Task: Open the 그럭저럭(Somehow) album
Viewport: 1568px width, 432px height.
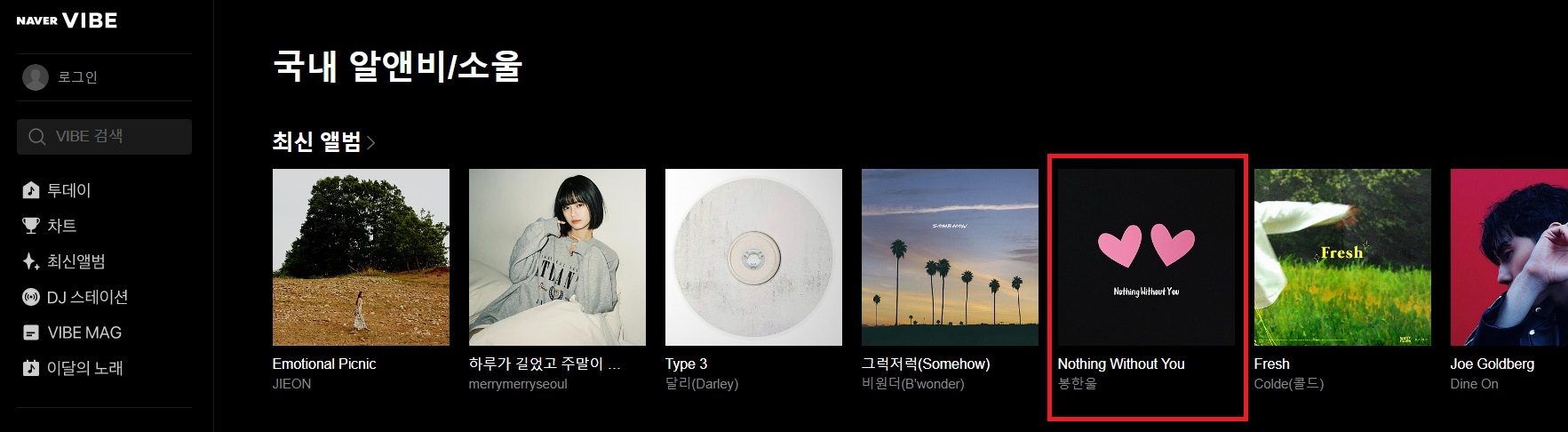Action: pos(950,257)
